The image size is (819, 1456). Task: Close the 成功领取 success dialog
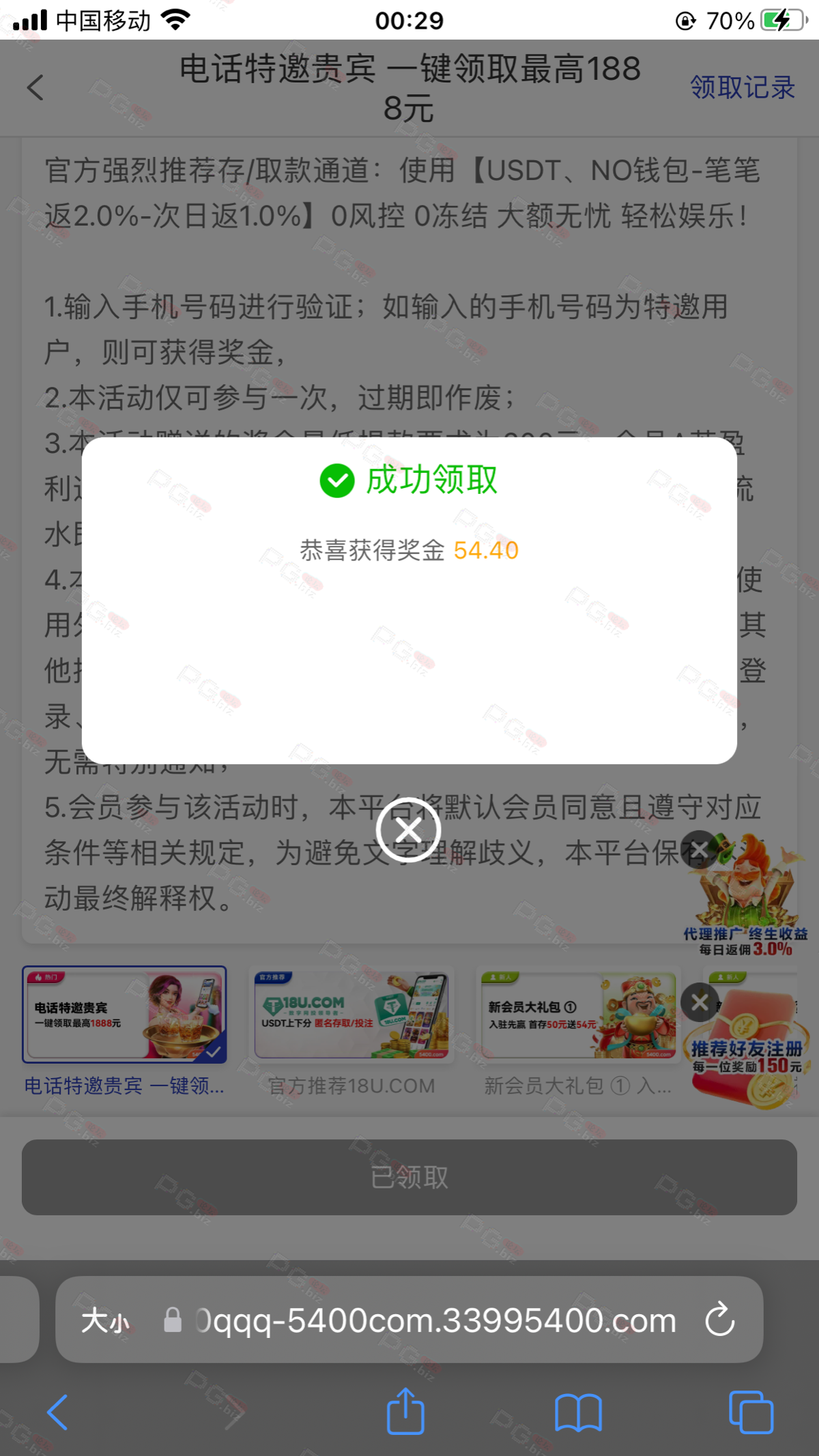[409, 830]
